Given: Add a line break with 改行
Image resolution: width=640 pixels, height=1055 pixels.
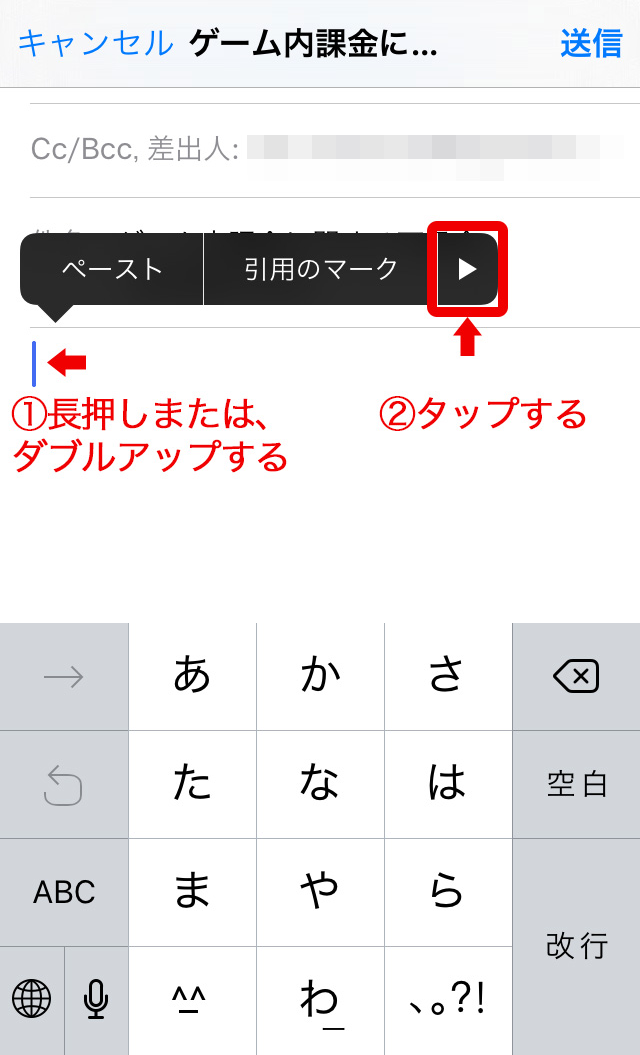Looking at the screenshot, I should tap(576, 945).
